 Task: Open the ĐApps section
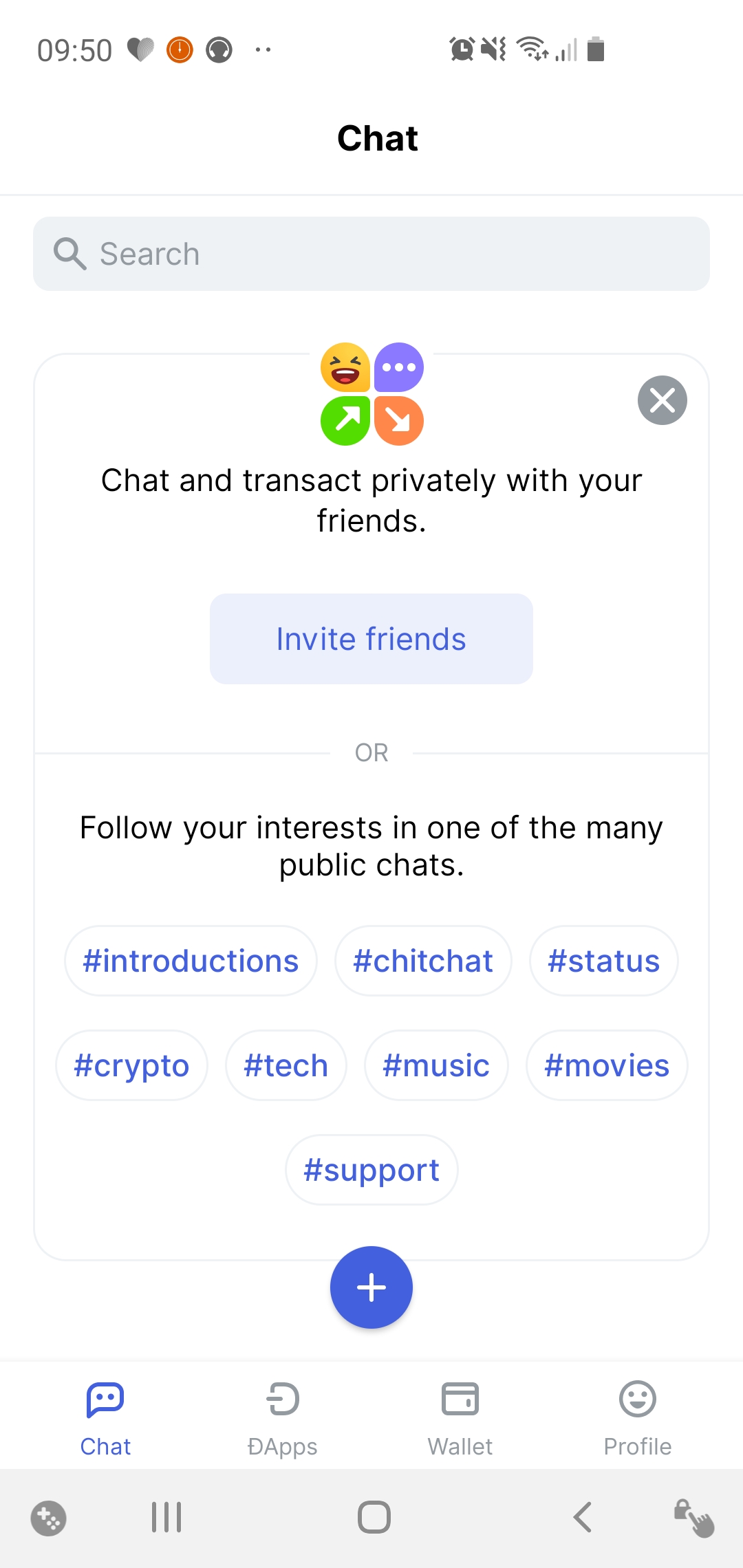point(282,1413)
